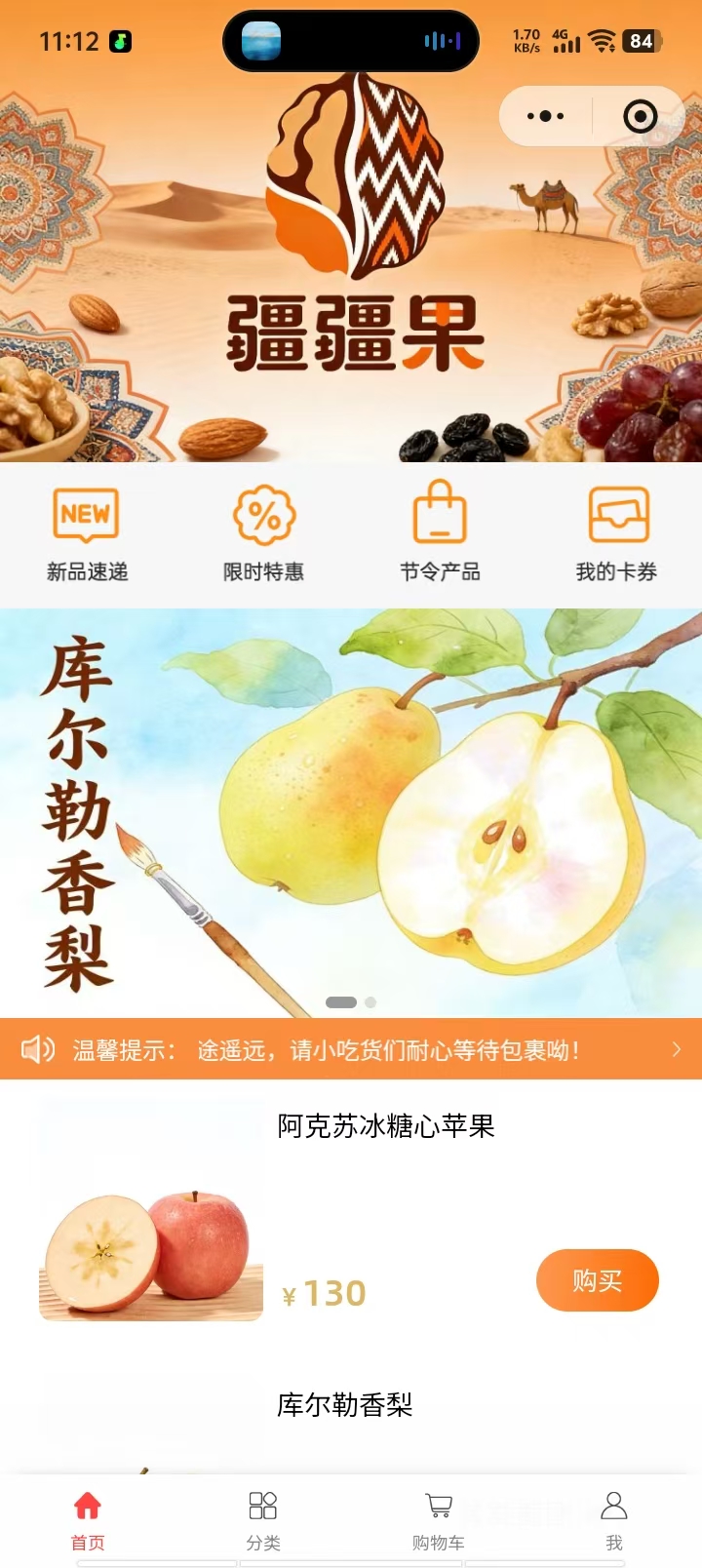
Task: Open 节令产品 seasonal products
Action: click(440, 533)
